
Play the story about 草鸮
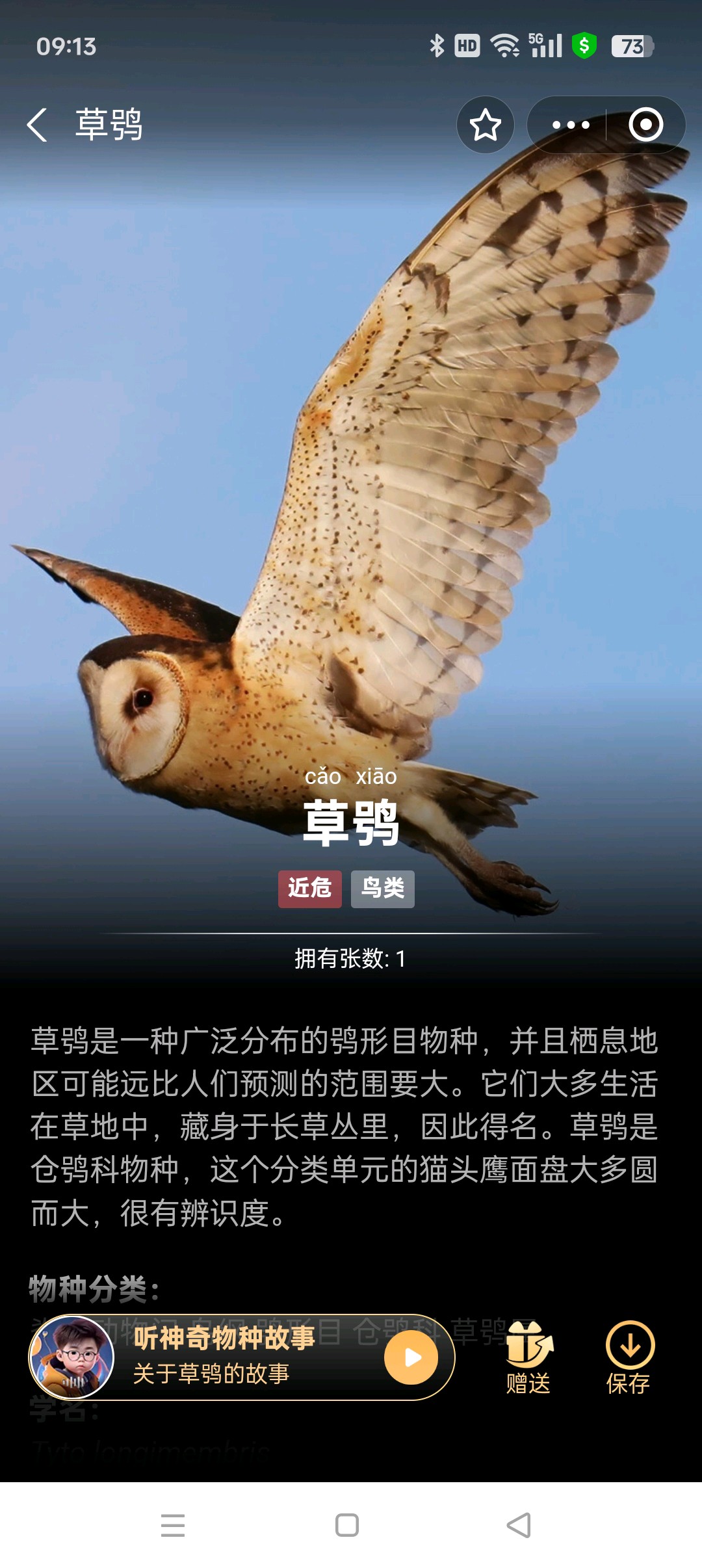click(x=411, y=1357)
